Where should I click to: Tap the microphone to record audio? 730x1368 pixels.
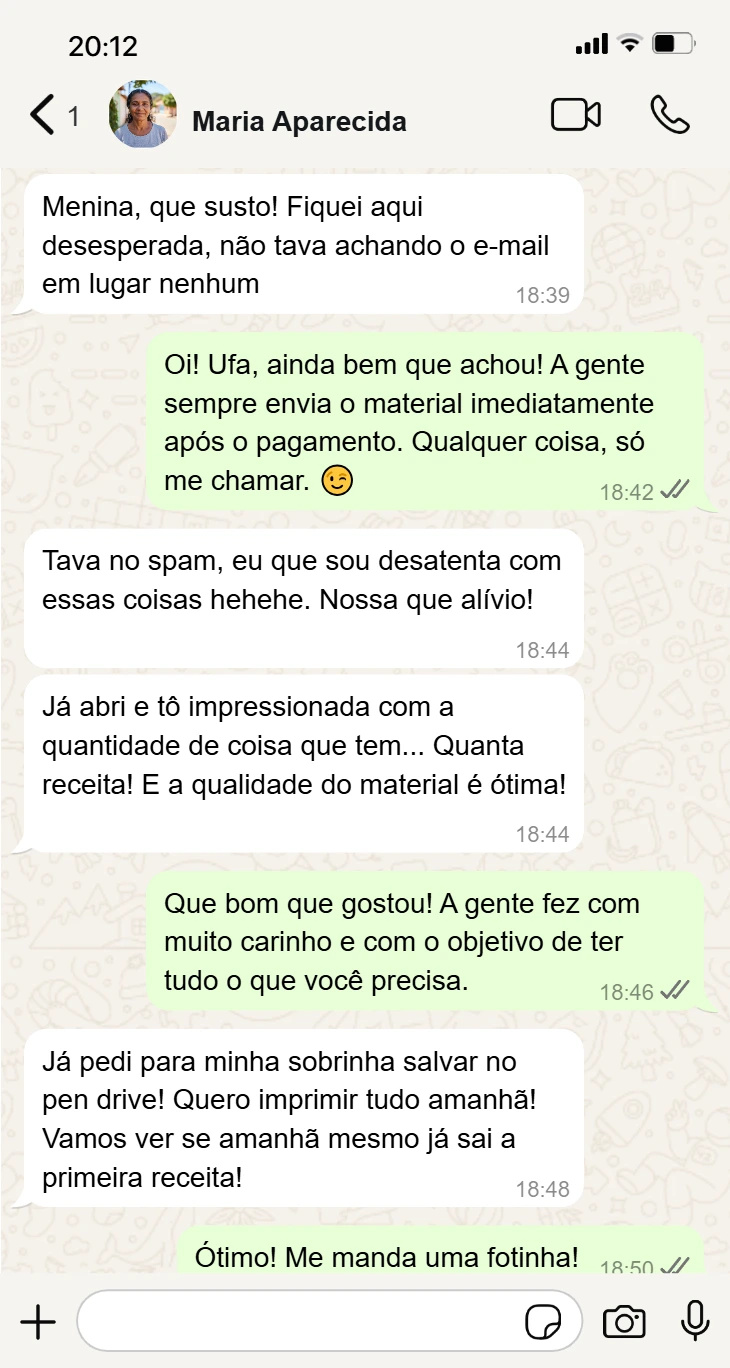[x=695, y=1322]
